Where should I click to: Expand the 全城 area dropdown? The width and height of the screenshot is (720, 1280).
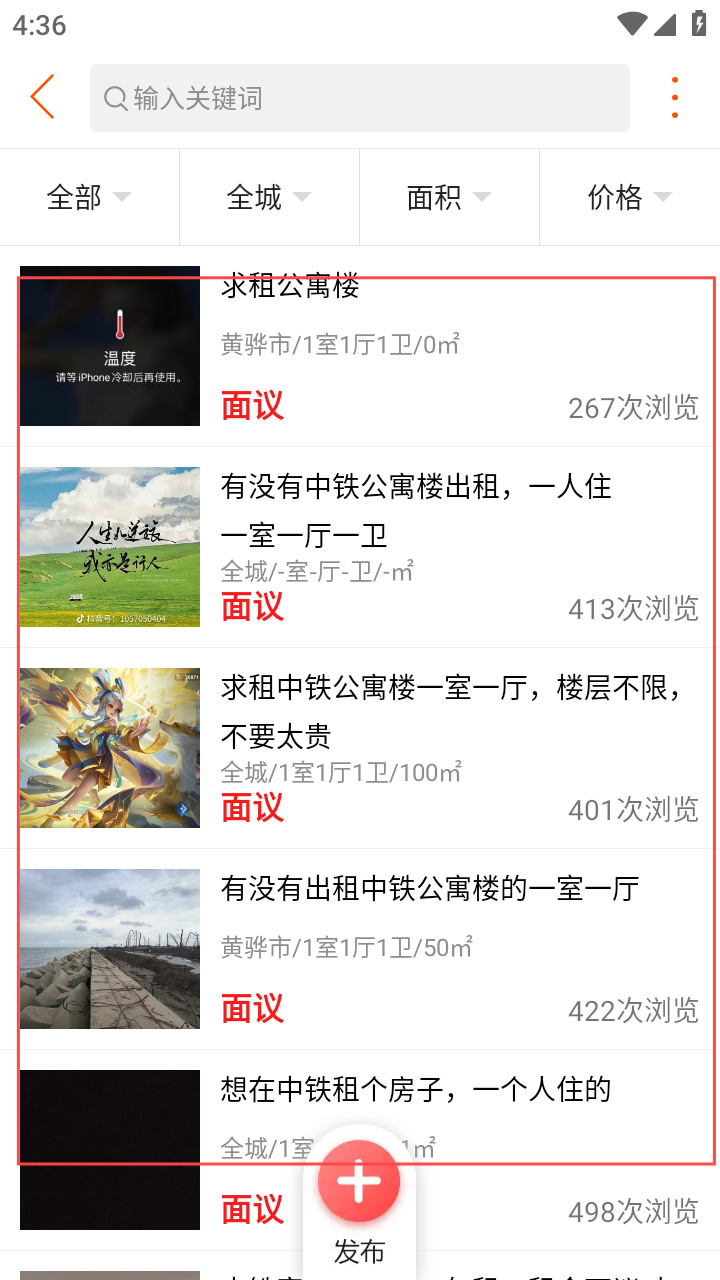(x=269, y=197)
